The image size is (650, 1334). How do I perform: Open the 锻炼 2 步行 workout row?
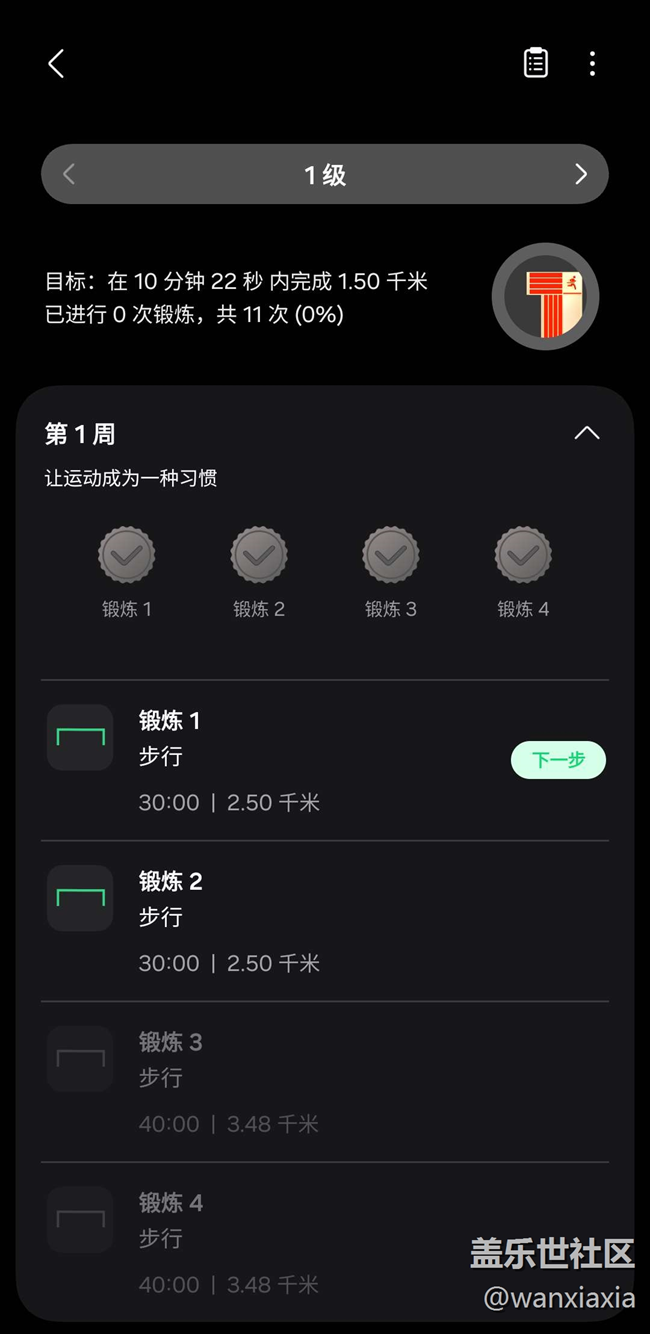tap(324, 921)
